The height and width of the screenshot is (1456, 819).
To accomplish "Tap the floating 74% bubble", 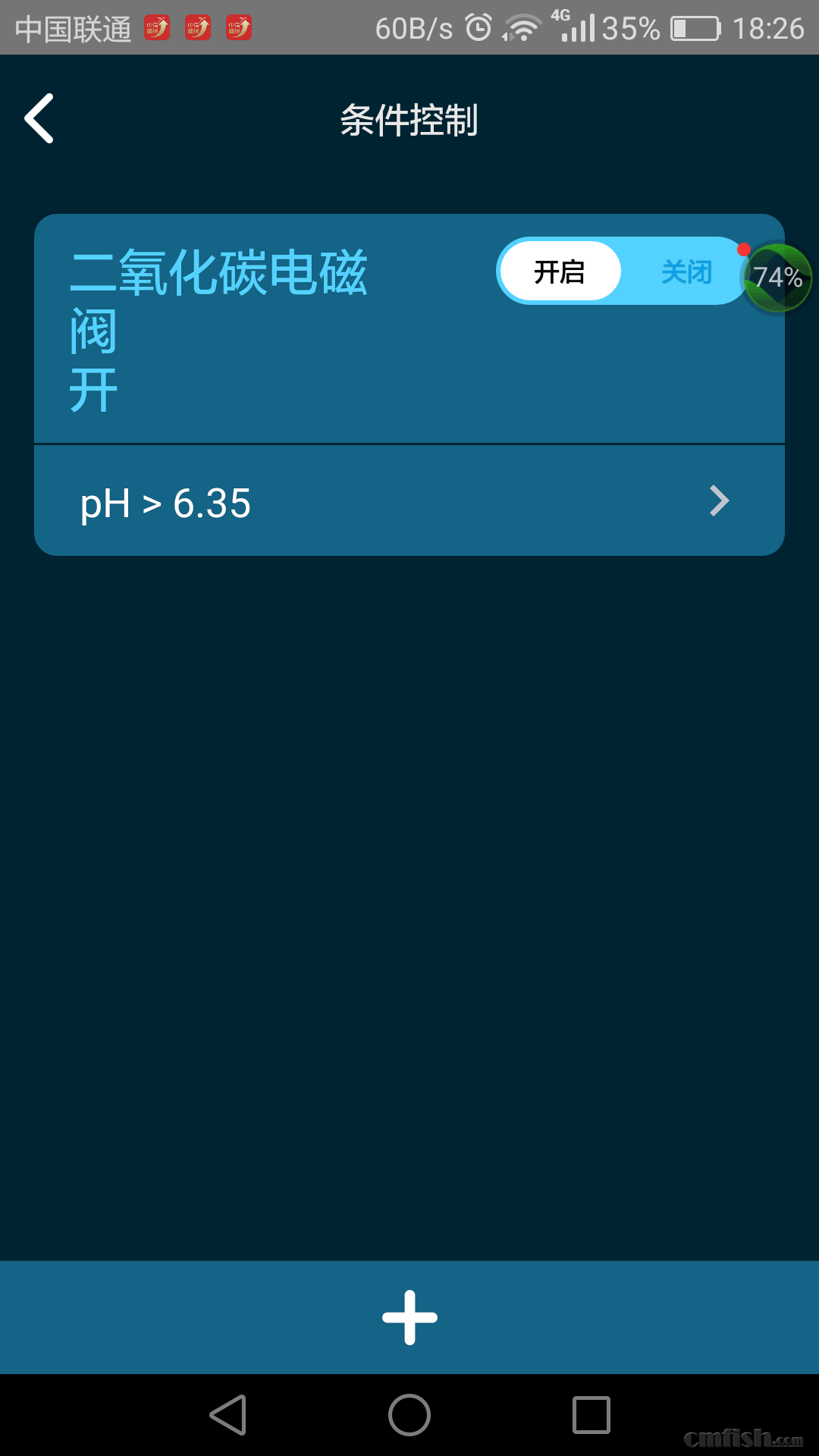I will point(778,278).
